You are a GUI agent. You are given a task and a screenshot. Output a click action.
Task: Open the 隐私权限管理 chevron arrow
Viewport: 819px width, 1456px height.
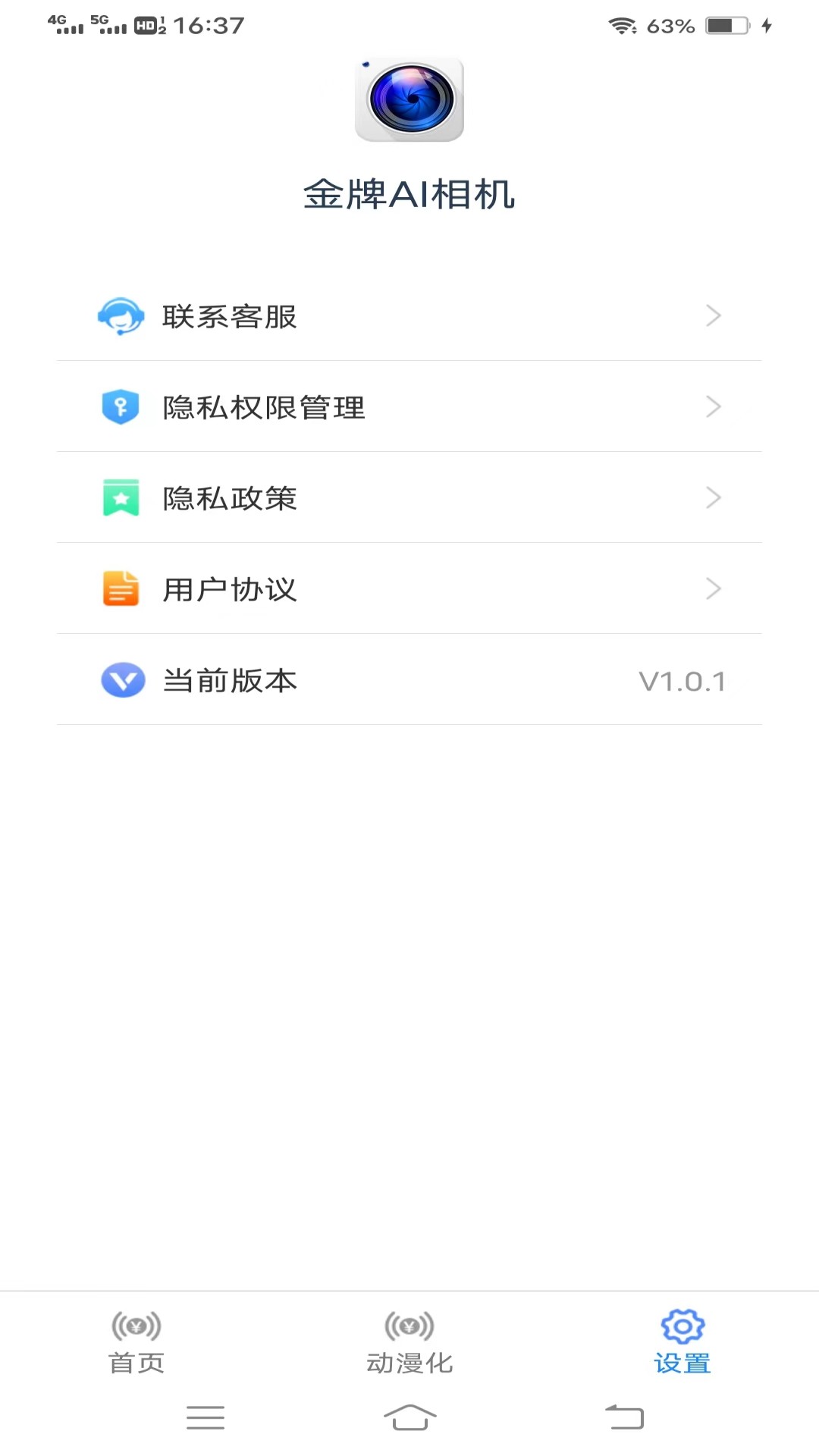point(712,406)
